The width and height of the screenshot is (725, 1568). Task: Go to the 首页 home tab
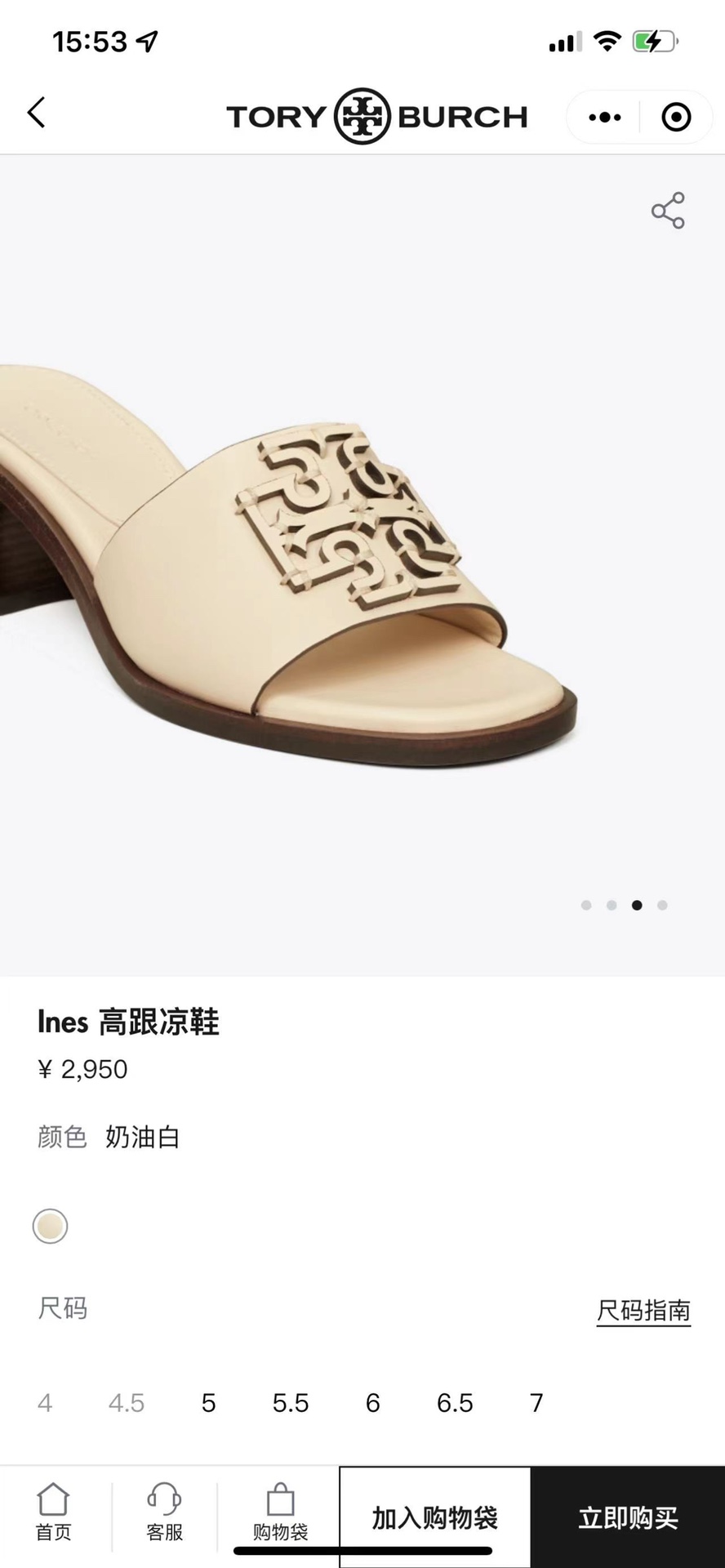tap(53, 1512)
